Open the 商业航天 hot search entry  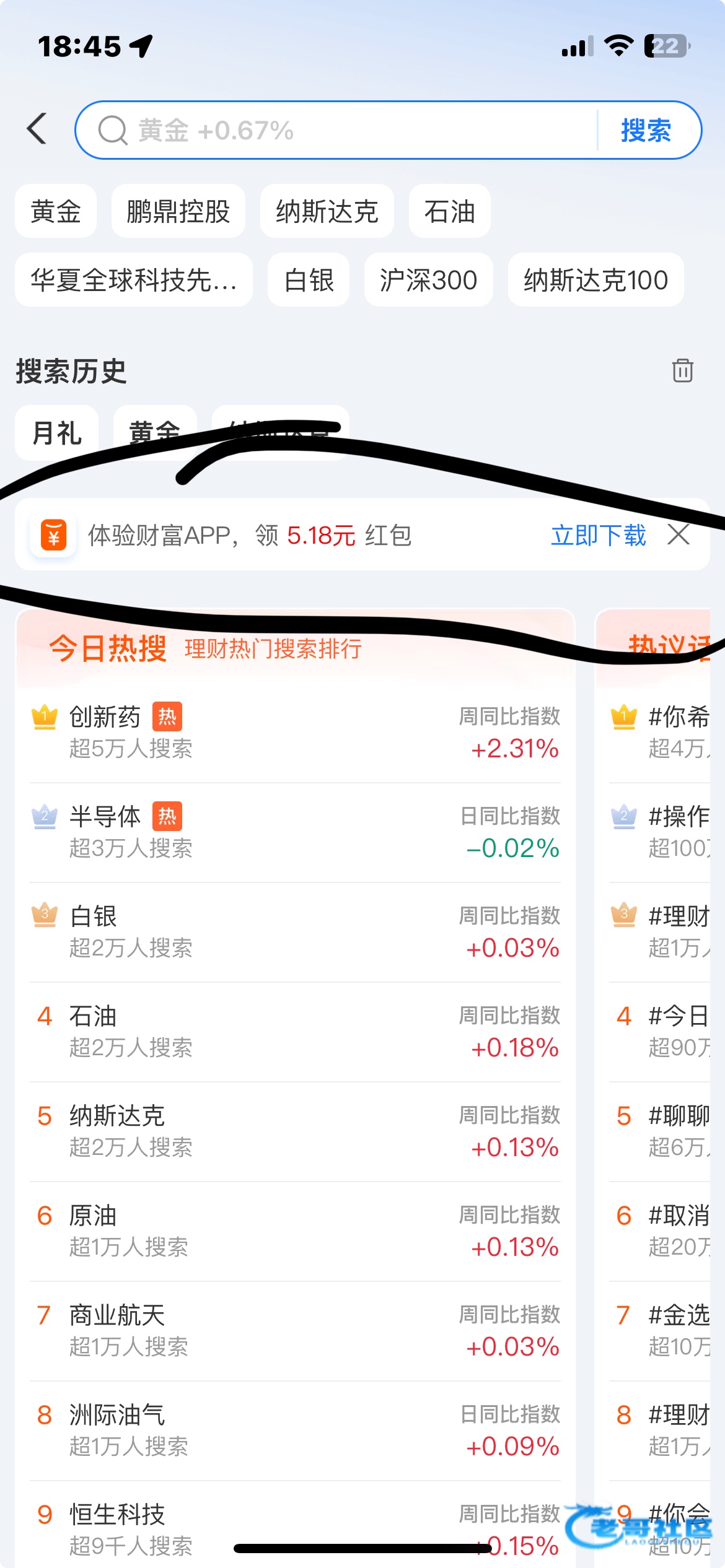[x=295, y=1330]
